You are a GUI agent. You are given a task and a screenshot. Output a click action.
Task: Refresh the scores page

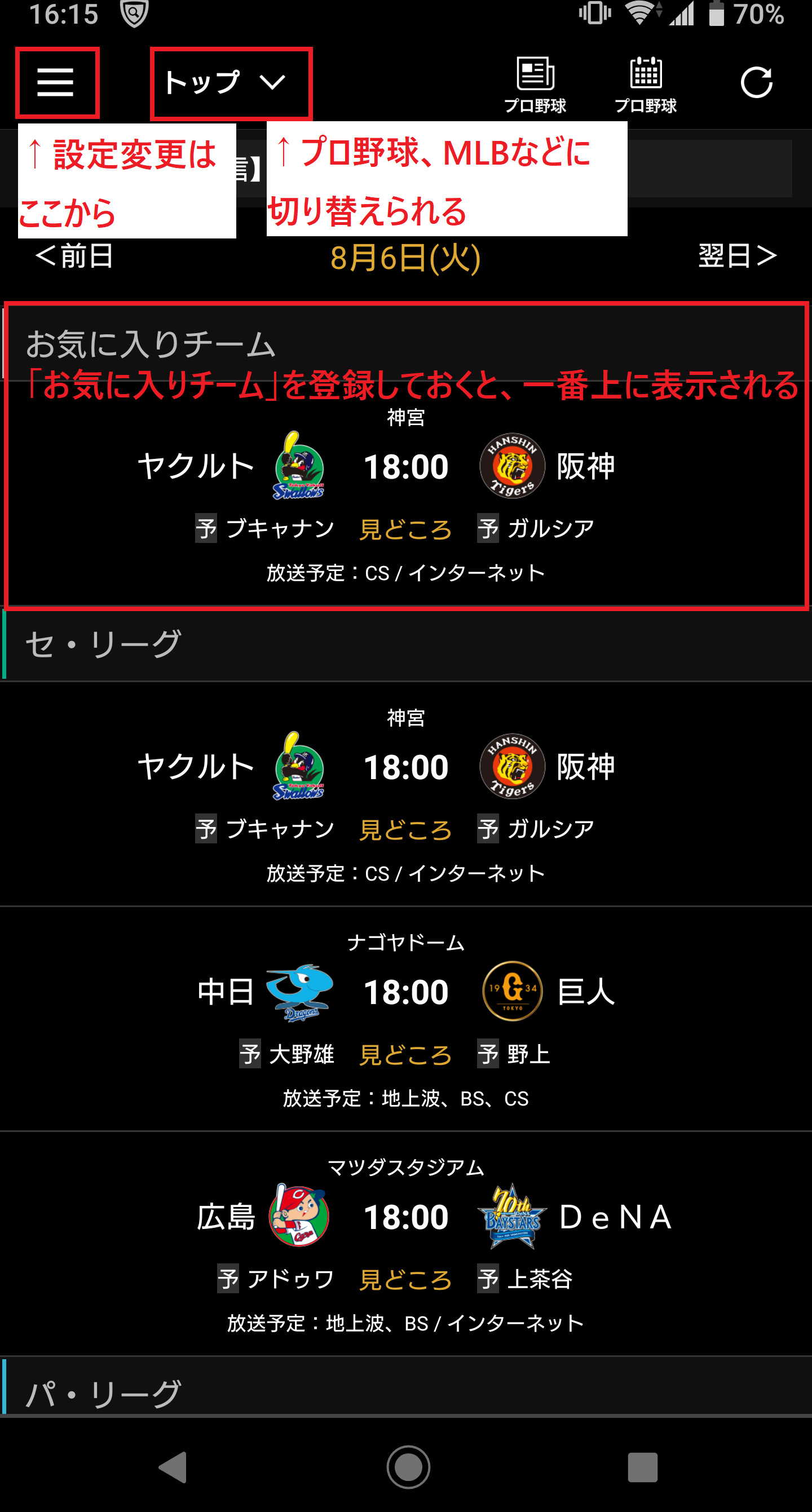[756, 82]
